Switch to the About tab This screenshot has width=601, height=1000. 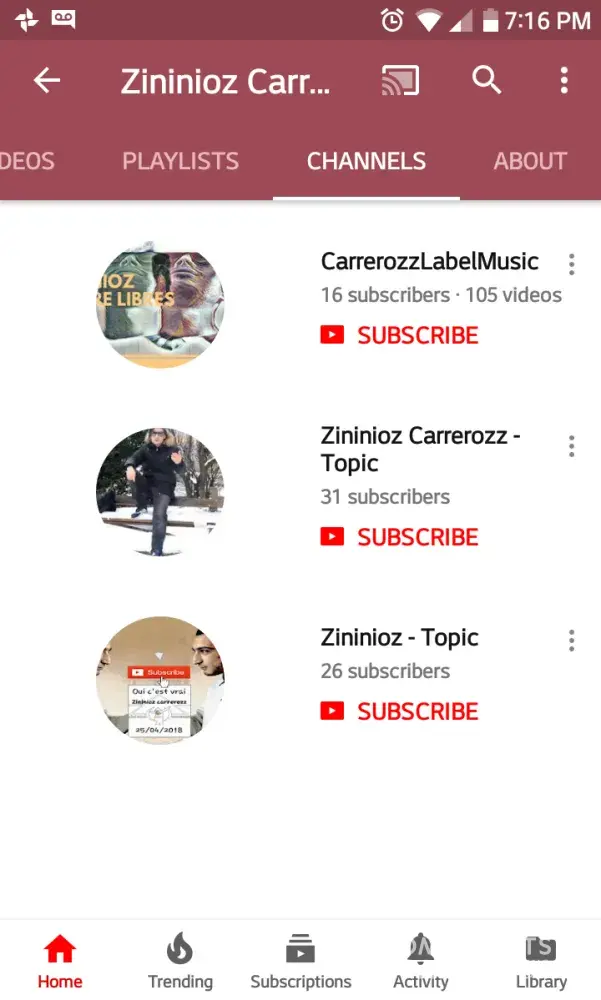click(530, 161)
